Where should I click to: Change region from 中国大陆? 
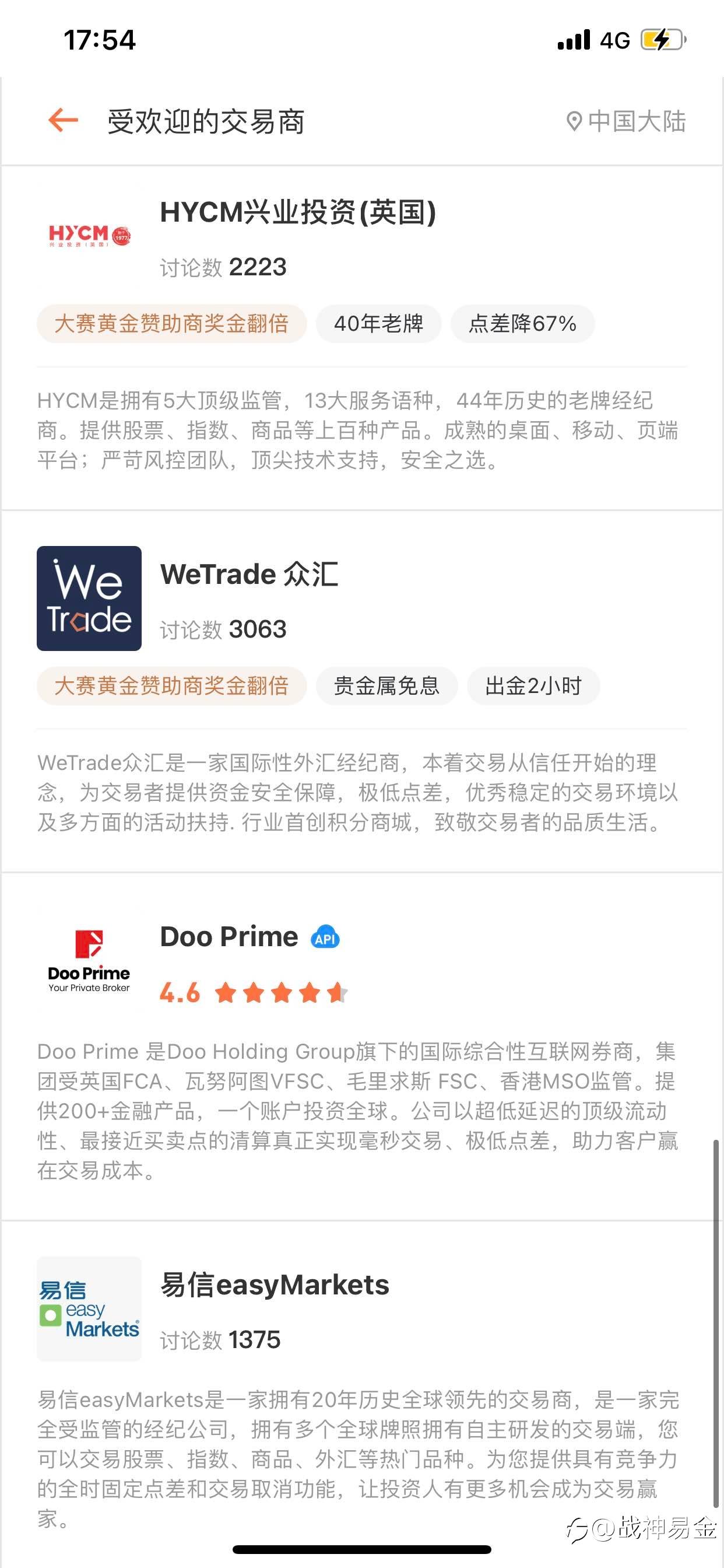pyautogui.click(x=626, y=121)
